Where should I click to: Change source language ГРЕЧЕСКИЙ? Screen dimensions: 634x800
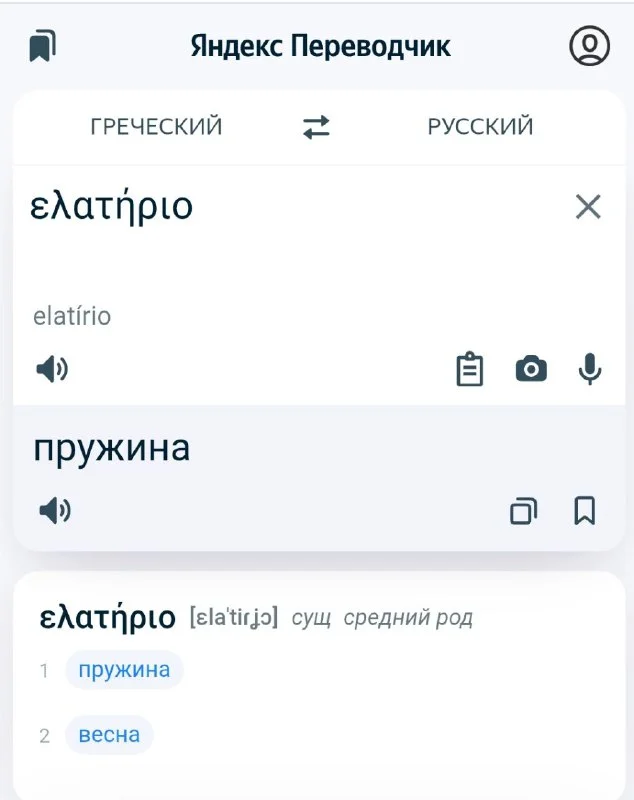click(156, 127)
